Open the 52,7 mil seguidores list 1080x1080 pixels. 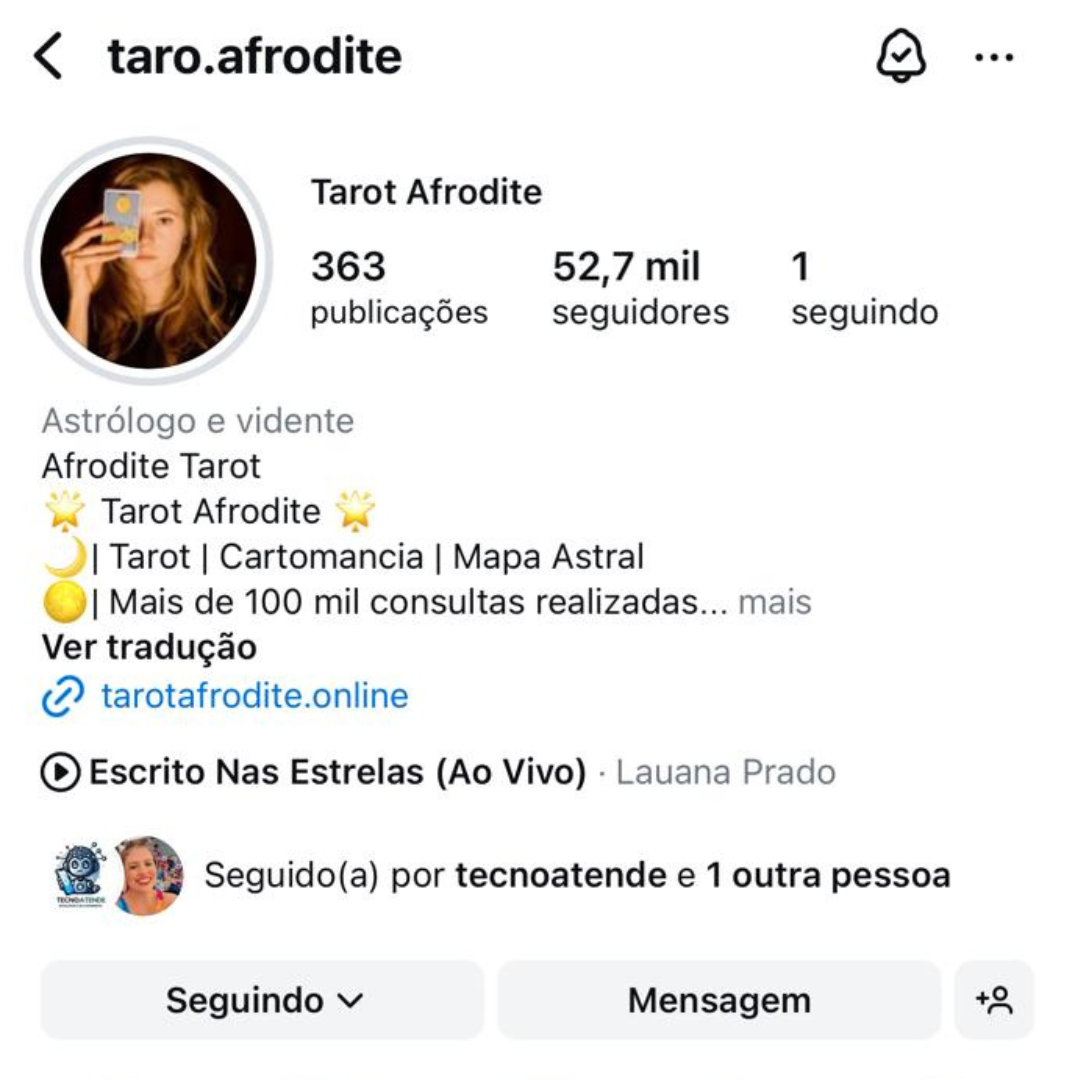[x=640, y=288]
